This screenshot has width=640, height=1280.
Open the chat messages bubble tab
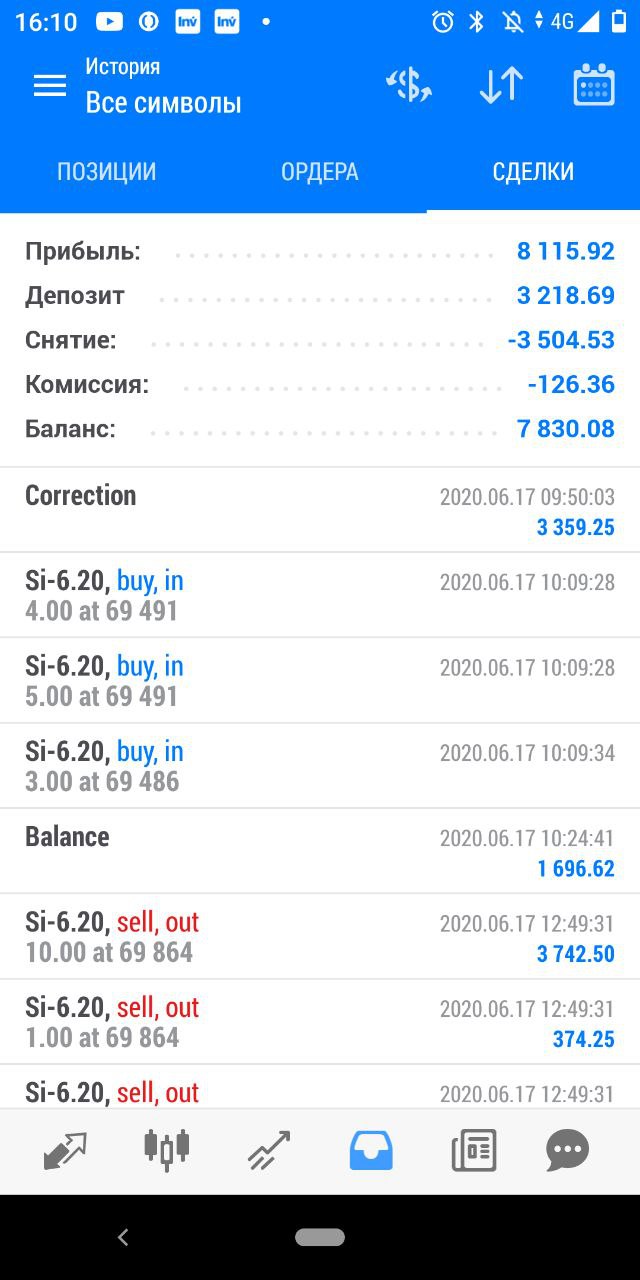[x=567, y=1151]
